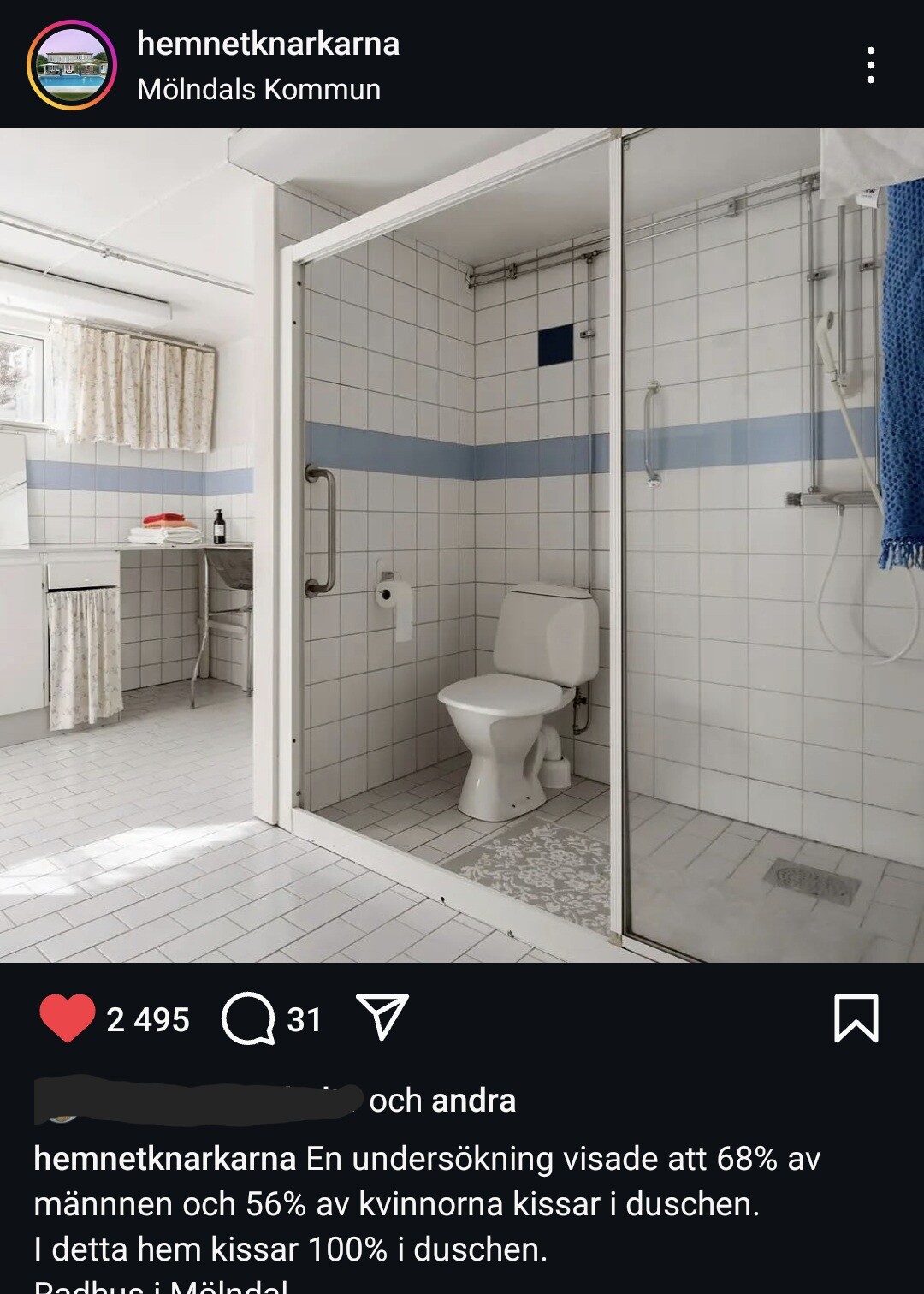Save the post with the bookmark icon
924x1294 pixels.
pos(856,1018)
